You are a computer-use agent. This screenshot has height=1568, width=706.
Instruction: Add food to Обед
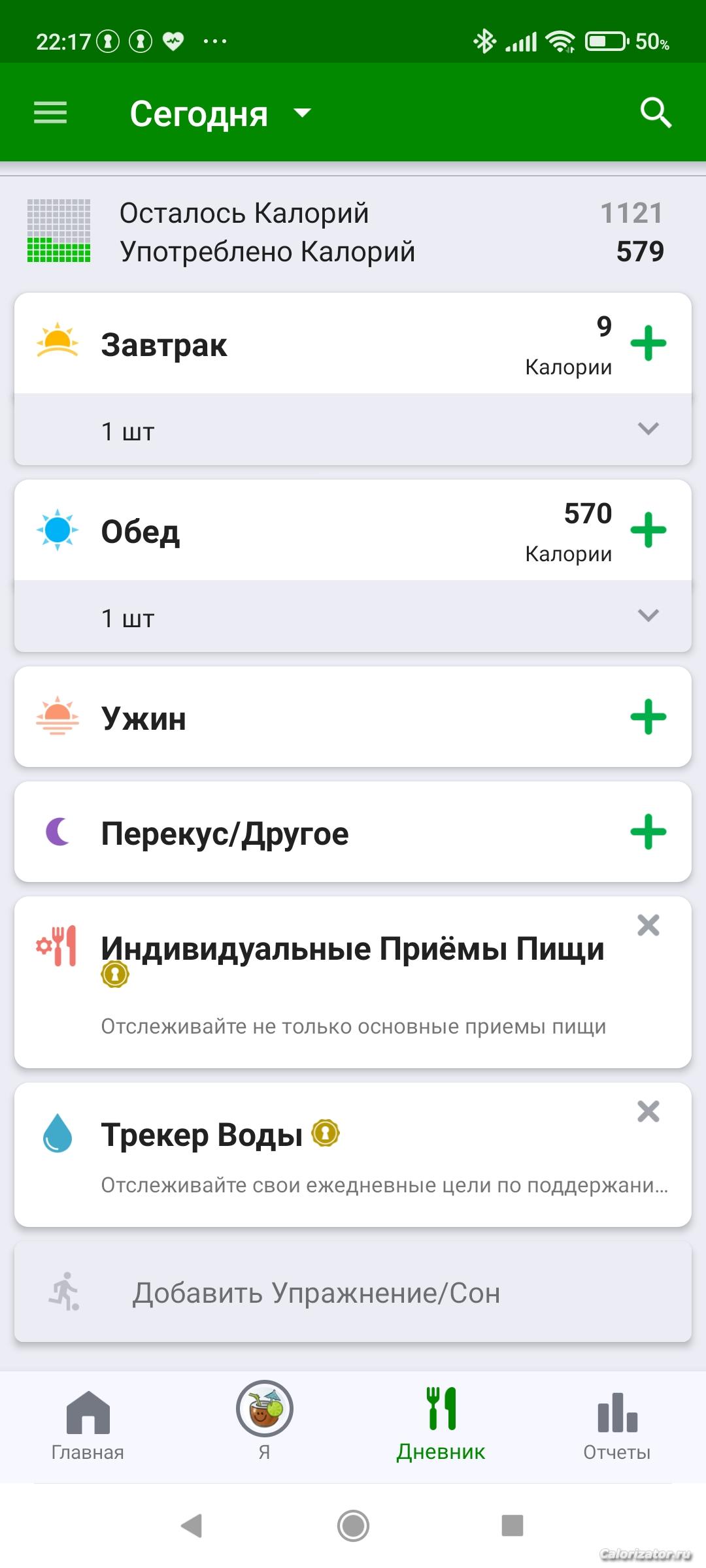(648, 530)
